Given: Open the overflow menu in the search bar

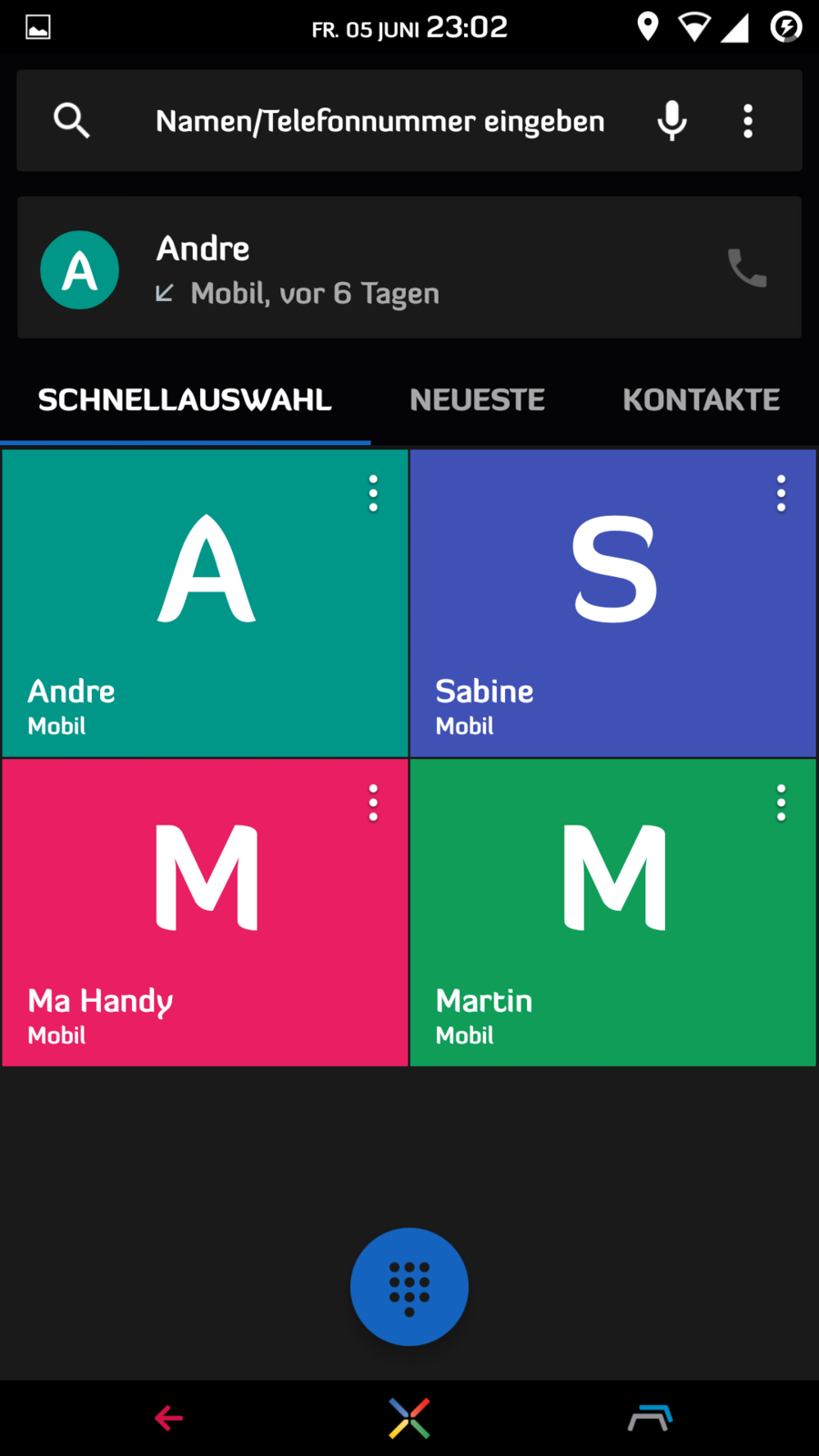Looking at the screenshot, I should (x=748, y=121).
